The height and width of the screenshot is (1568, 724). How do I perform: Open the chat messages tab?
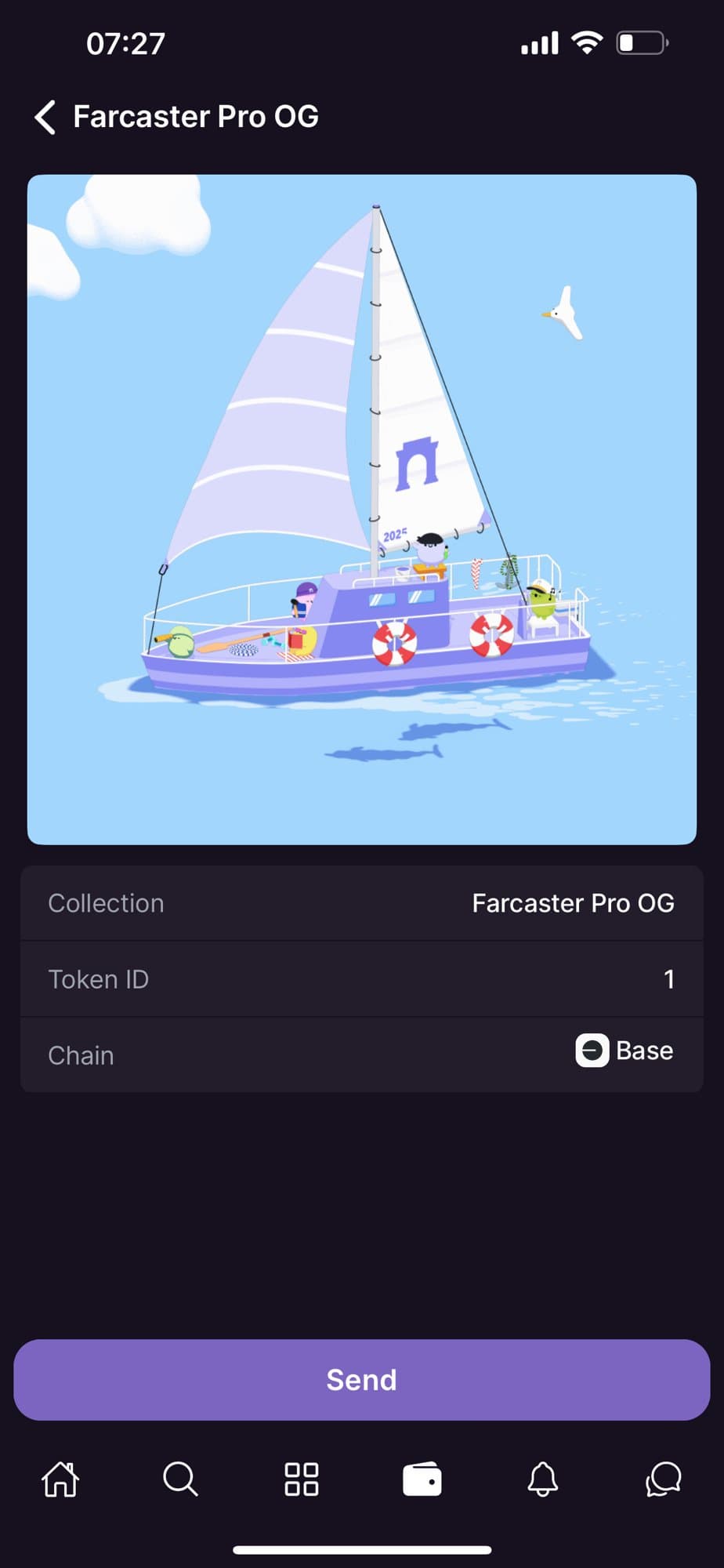coord(663,1479)
